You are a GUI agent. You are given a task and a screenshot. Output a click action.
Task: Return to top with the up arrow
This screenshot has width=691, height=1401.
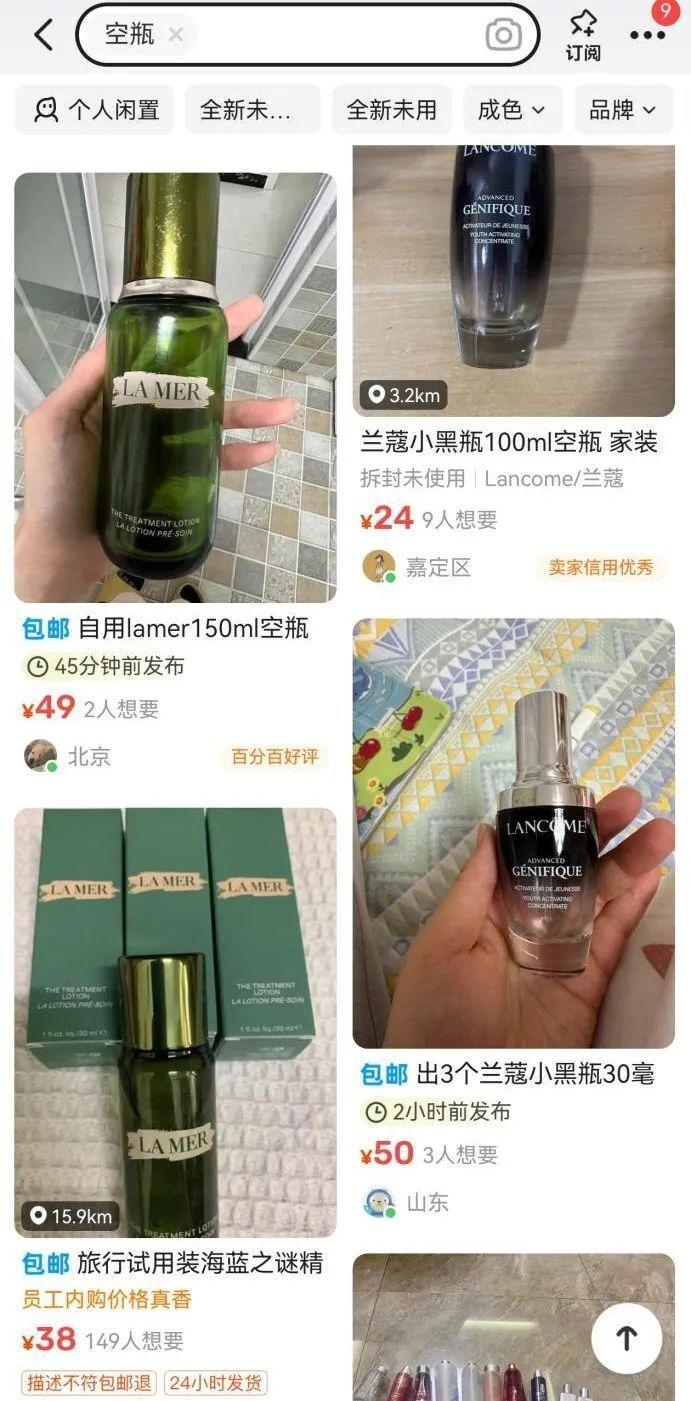(x=627, y=1338)
